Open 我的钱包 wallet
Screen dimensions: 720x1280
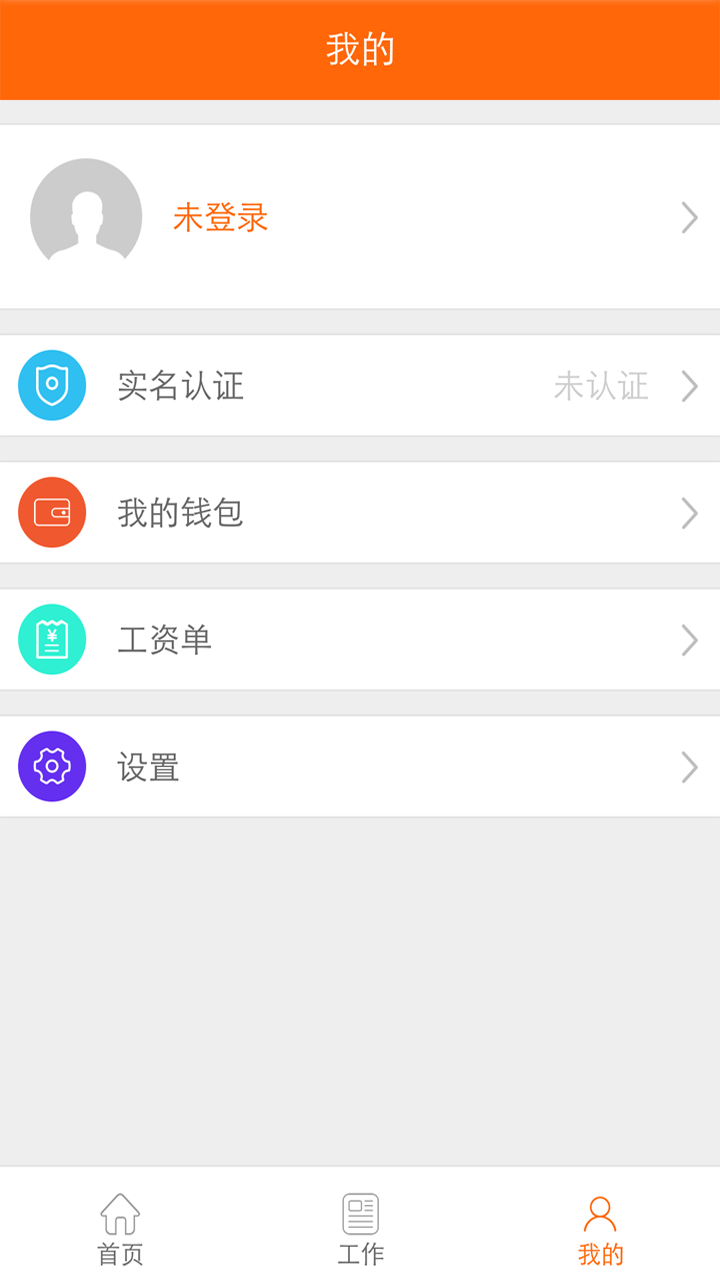[360, 512]
